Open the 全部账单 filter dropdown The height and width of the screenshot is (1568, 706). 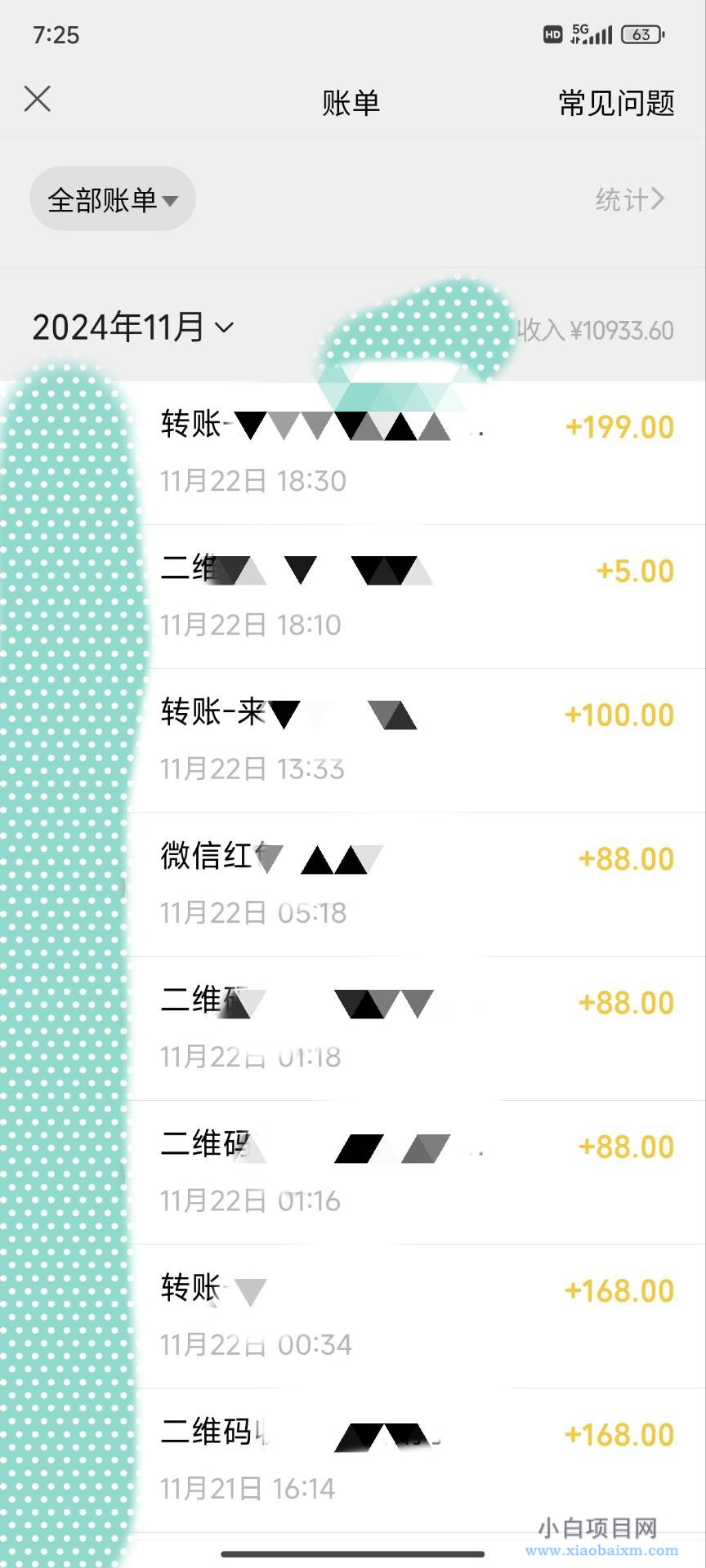pos(112,198)
